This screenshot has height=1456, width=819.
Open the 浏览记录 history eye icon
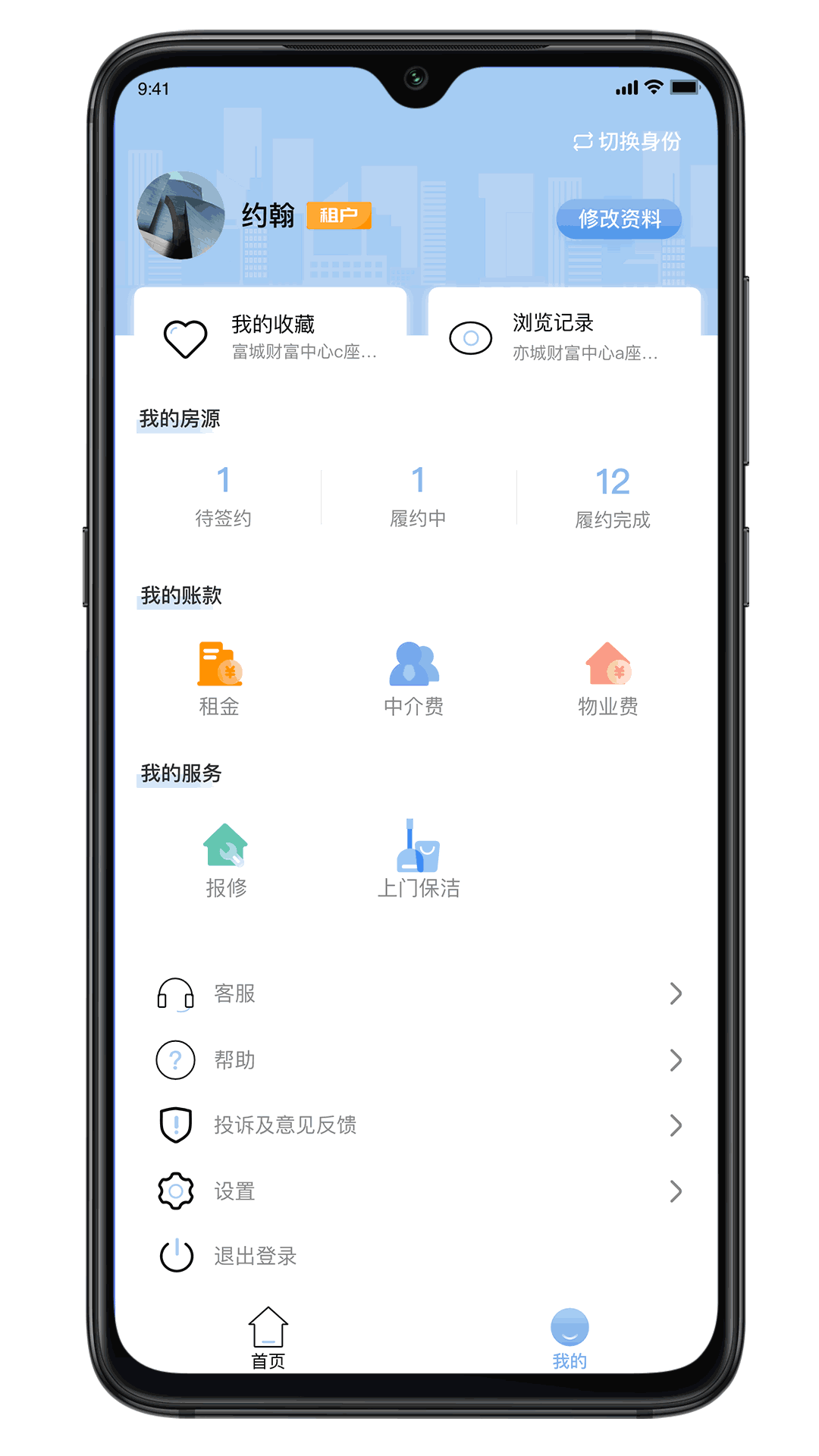[470, 338]
